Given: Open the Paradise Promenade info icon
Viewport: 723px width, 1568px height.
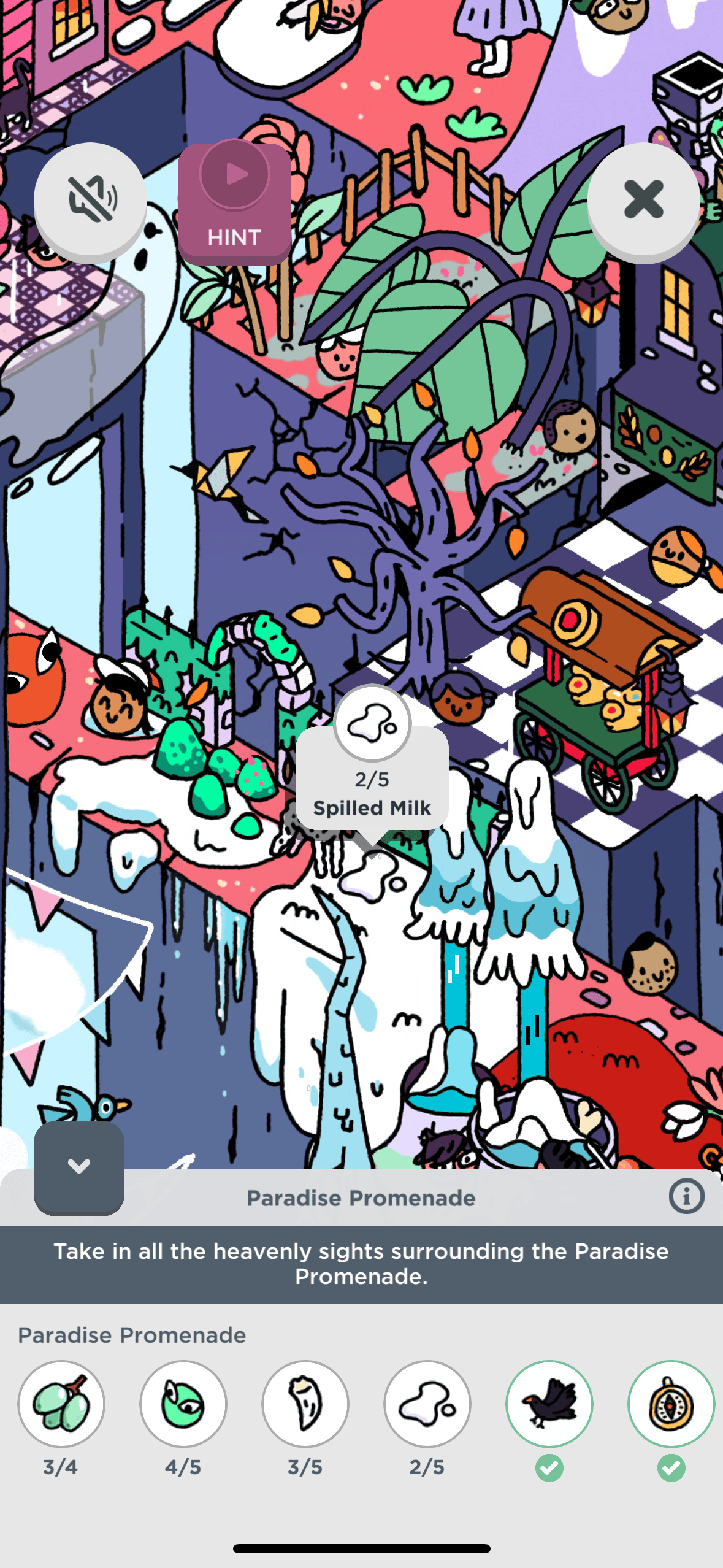Looking at the screenshot, I should 686,1196.
